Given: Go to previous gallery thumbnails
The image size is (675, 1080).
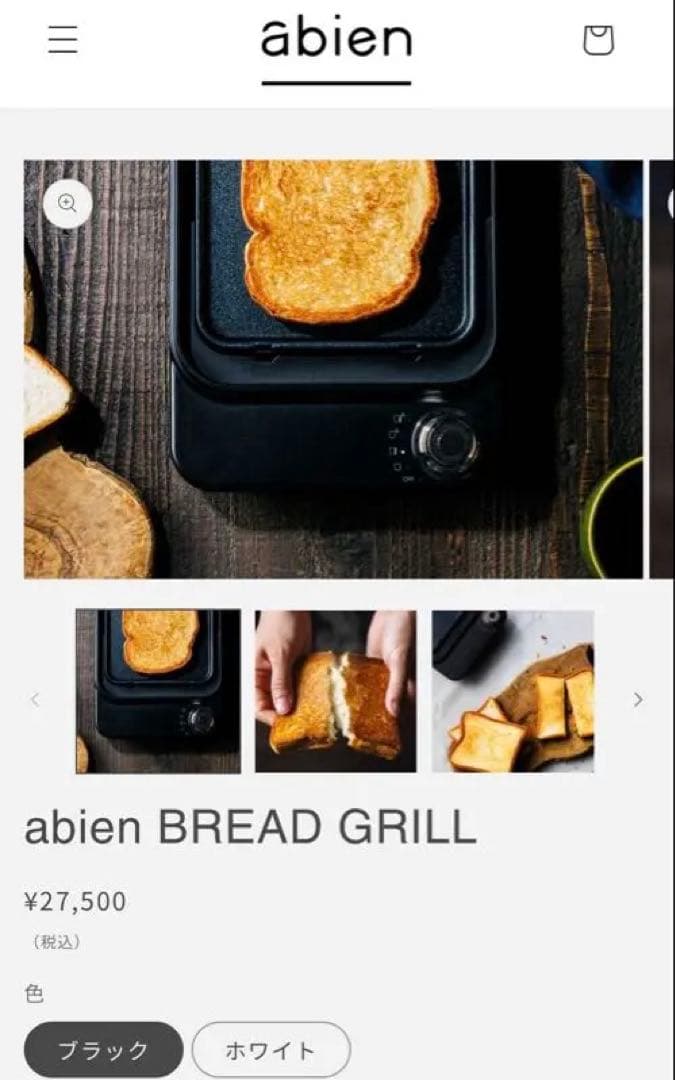Looking at the screenshot, I should tap(35, 700).
